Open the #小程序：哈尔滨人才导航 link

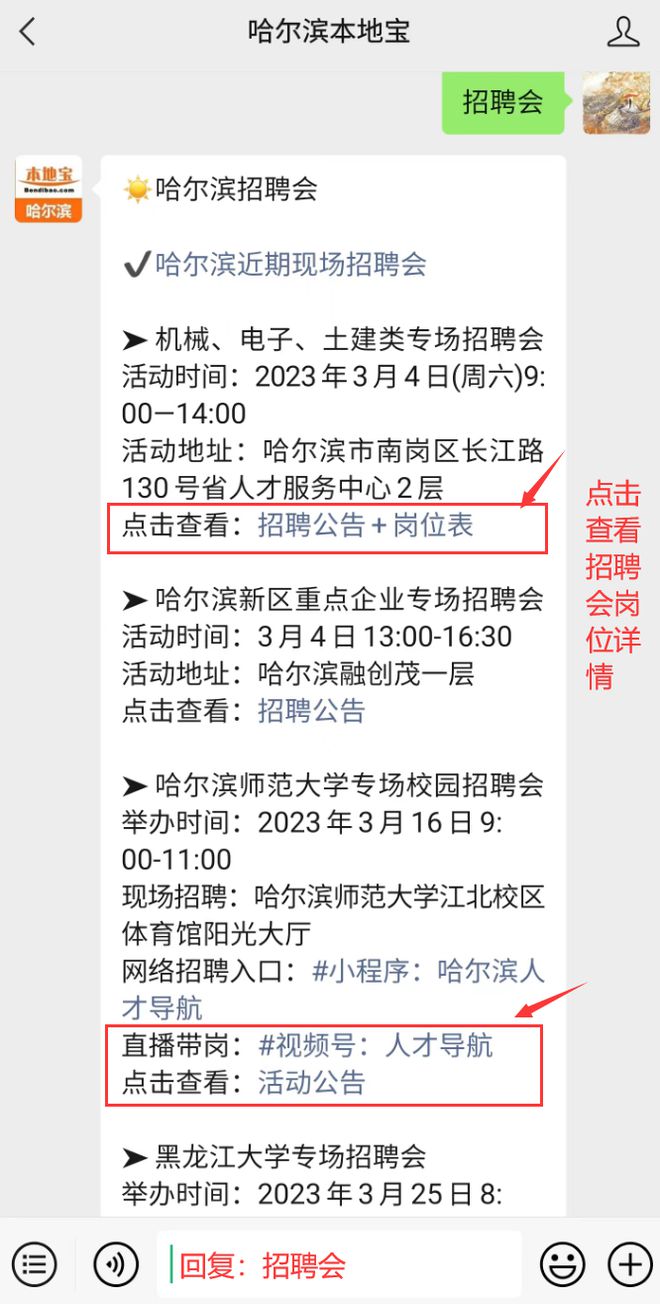(x=333, y=988)
